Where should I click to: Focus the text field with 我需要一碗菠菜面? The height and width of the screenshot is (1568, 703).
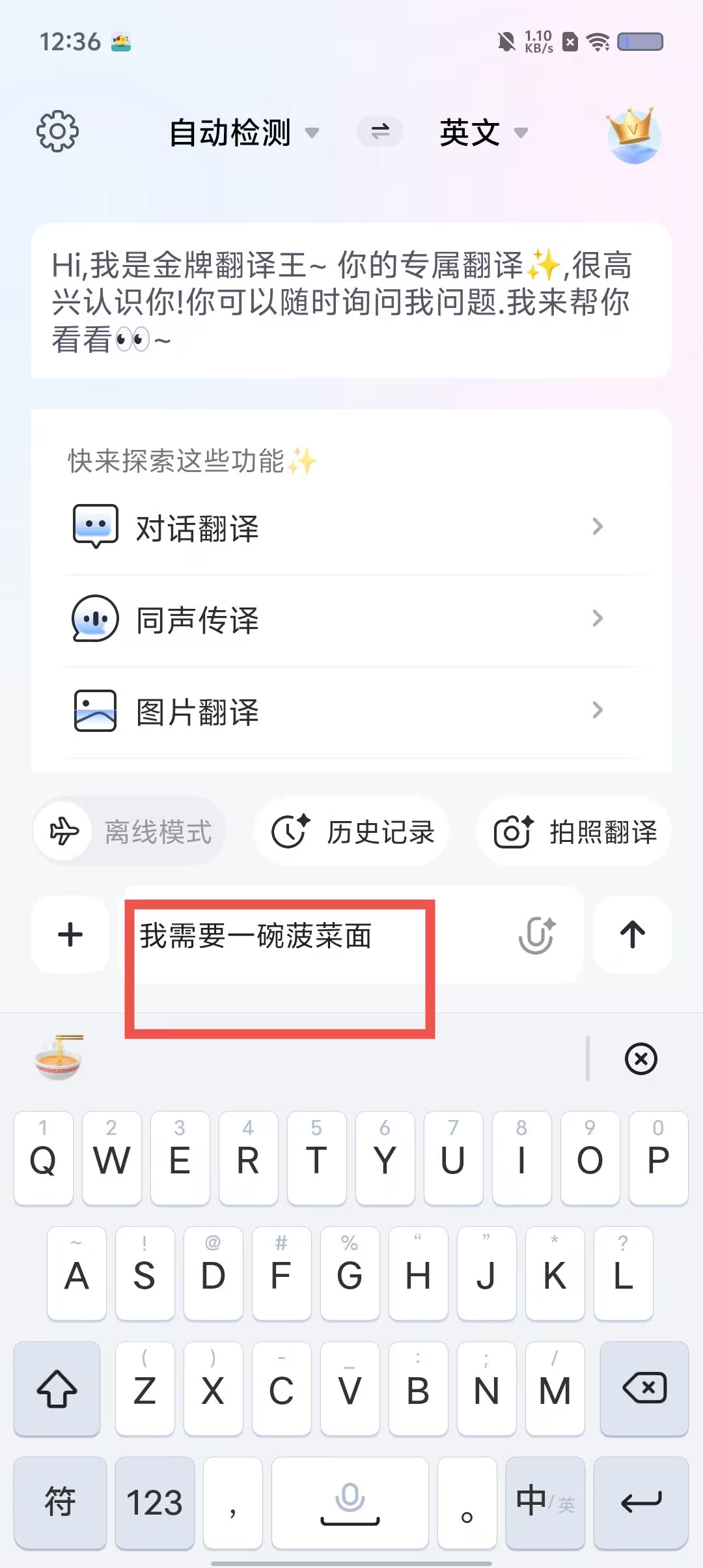(312, 936)
